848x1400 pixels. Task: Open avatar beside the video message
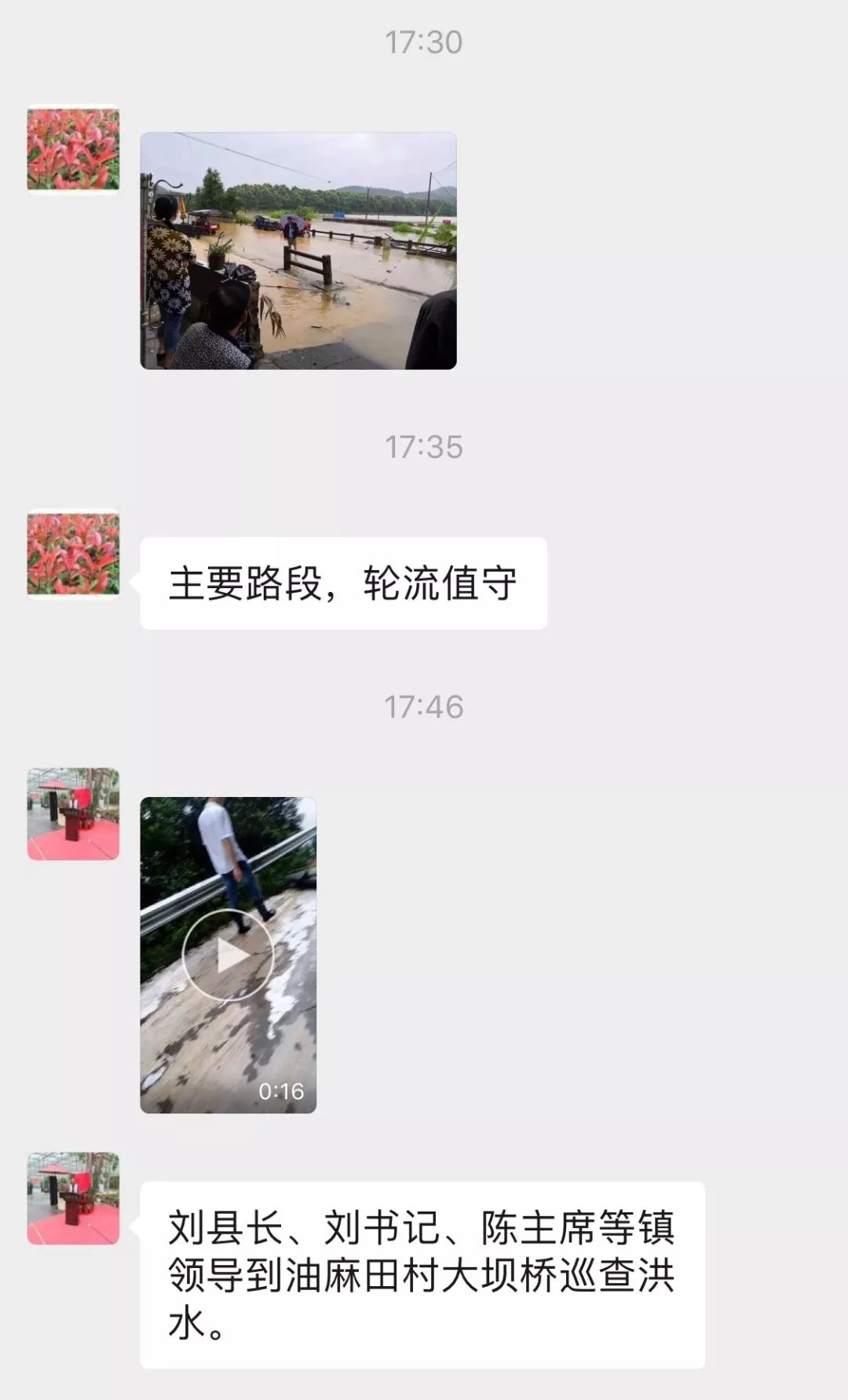tap(73, 813)
